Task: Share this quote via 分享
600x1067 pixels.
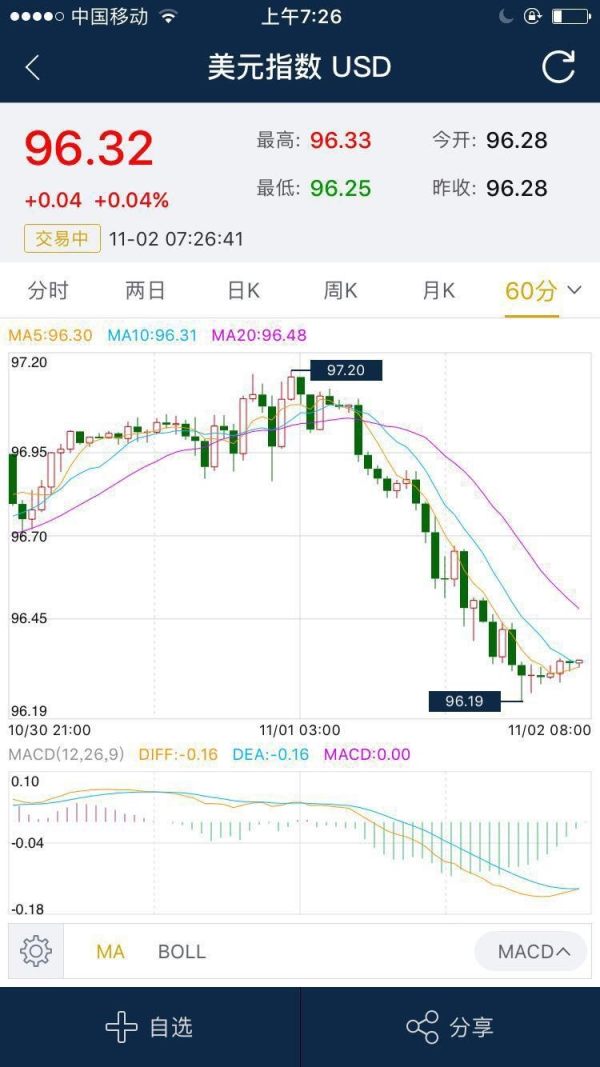Action: click(450, 1027)
